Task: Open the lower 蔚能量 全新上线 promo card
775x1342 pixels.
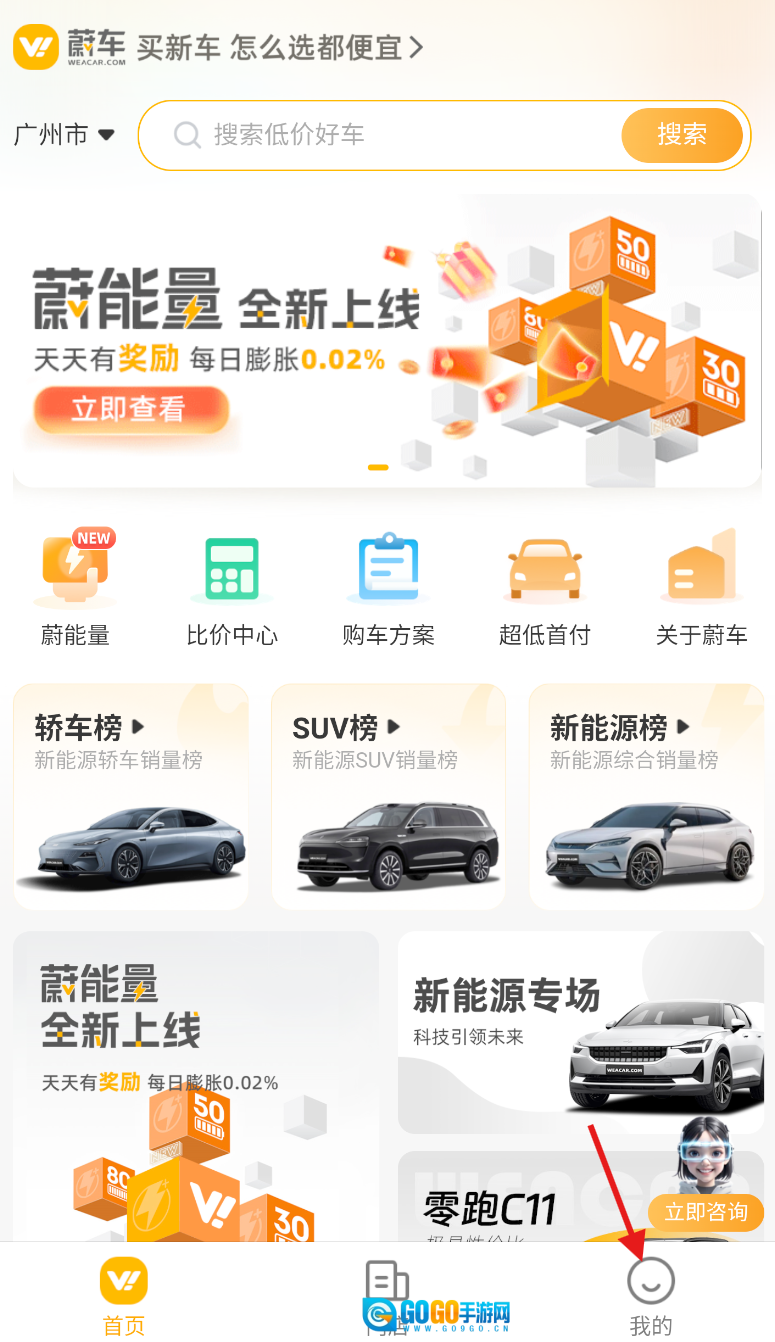Action: coord(196,1085)
